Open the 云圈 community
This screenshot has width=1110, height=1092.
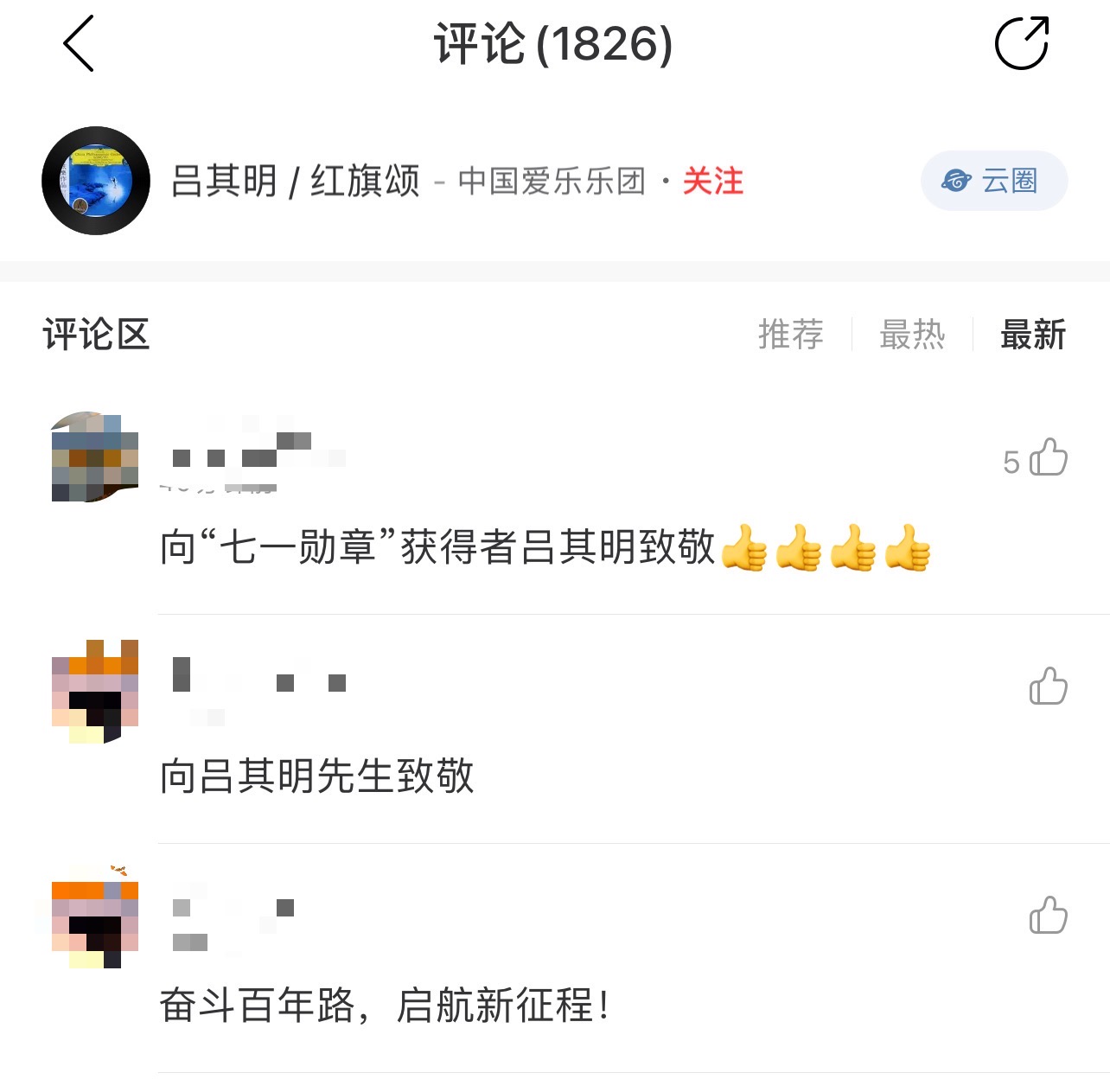tap(994, 181)
